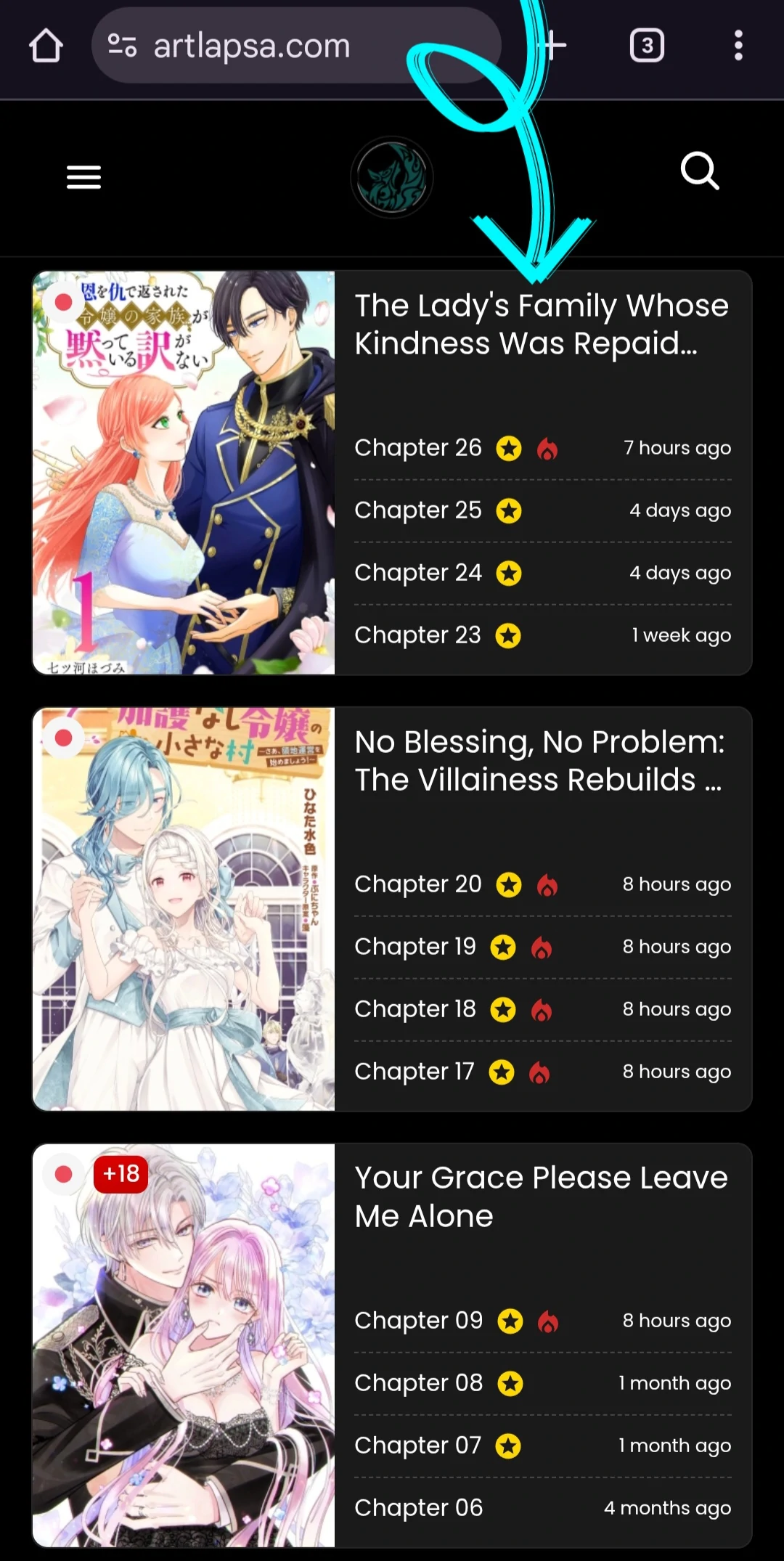Tap the artlapsa.com address bar
Screen dimensions: 784x1561
point(250,46)
